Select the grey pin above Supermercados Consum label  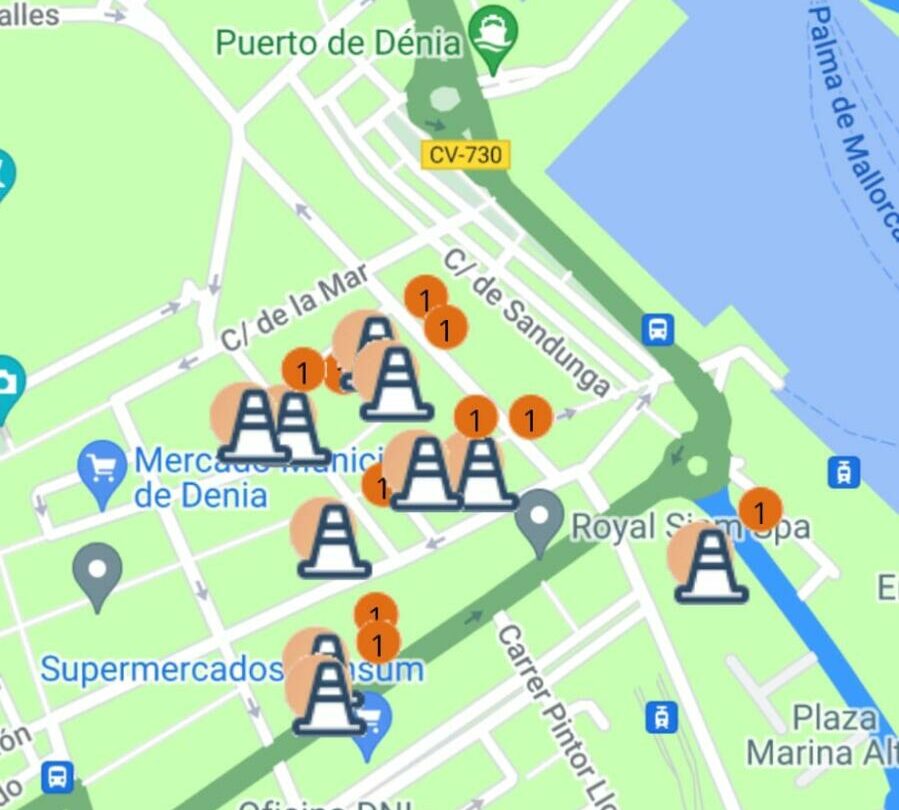click(98, 571)
